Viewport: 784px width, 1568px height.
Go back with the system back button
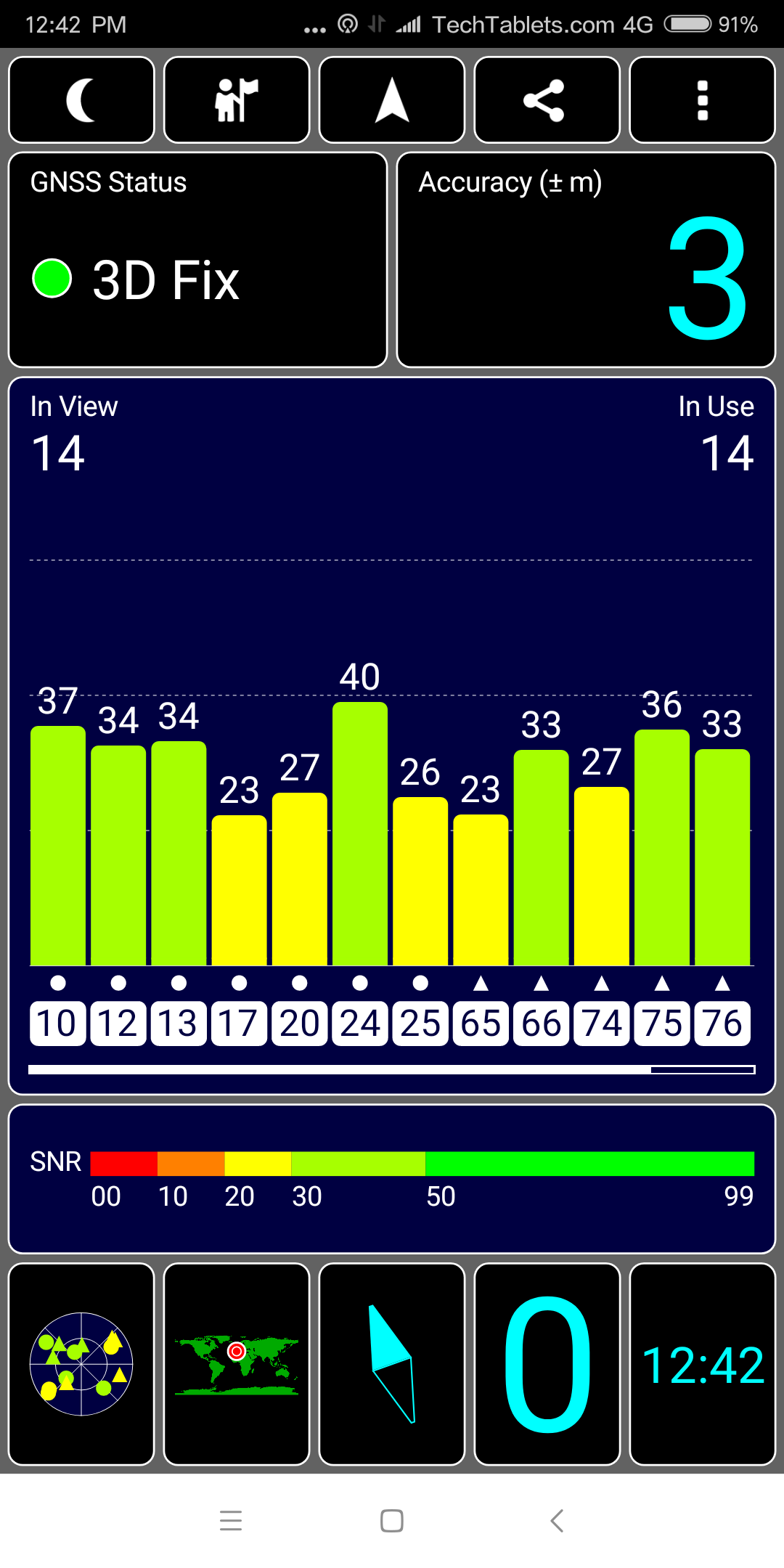pyautogui.click(x=557, y=1520)
